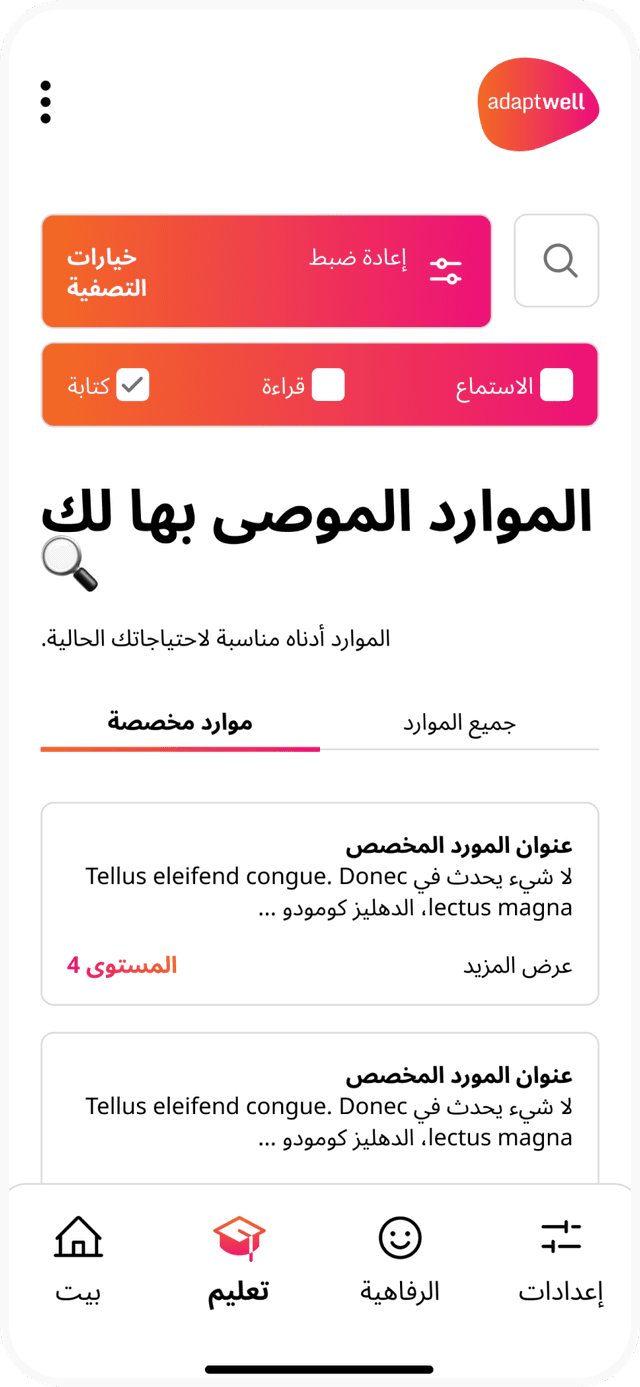The width and height of the screenshot is (640, 1387).
Task: Select the موارد مخصصة tab
Action: pos(180,723)
